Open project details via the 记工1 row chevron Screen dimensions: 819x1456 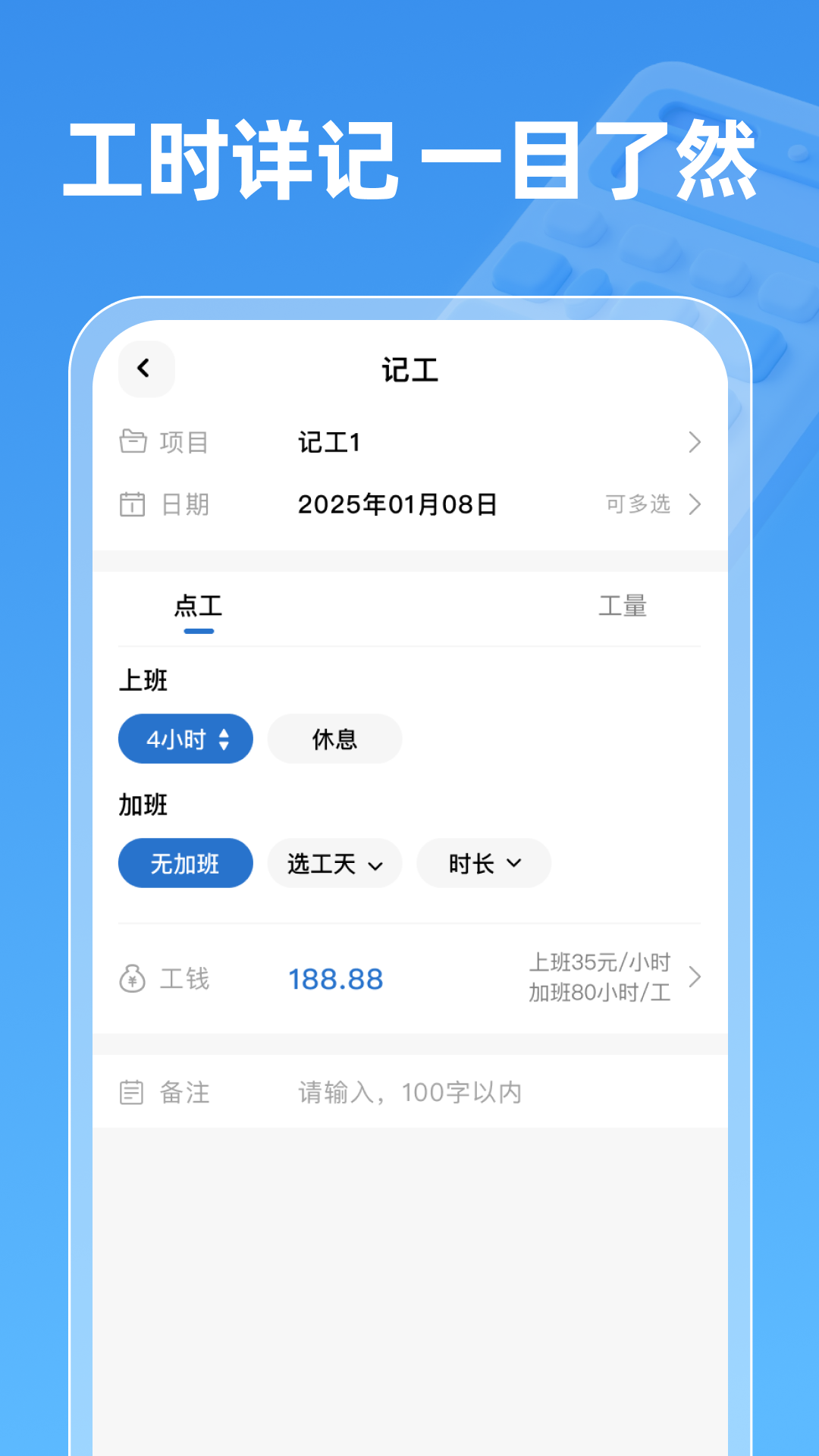point(695,442)
